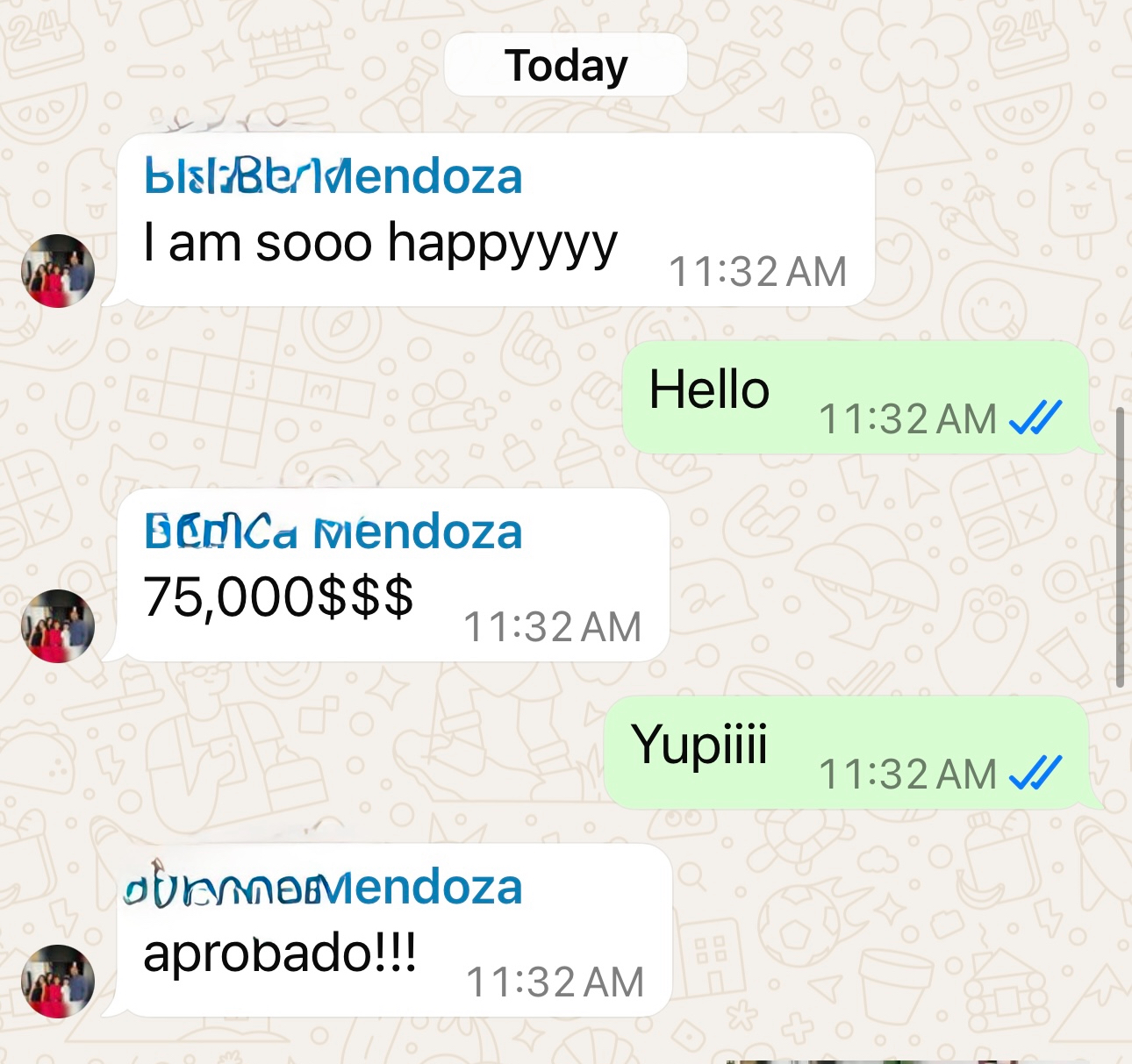The height and width of the screenshot is (1064, 1132).
Task: View the profile picture beside "aprobado!!!"
Action: tap(58, 981)
